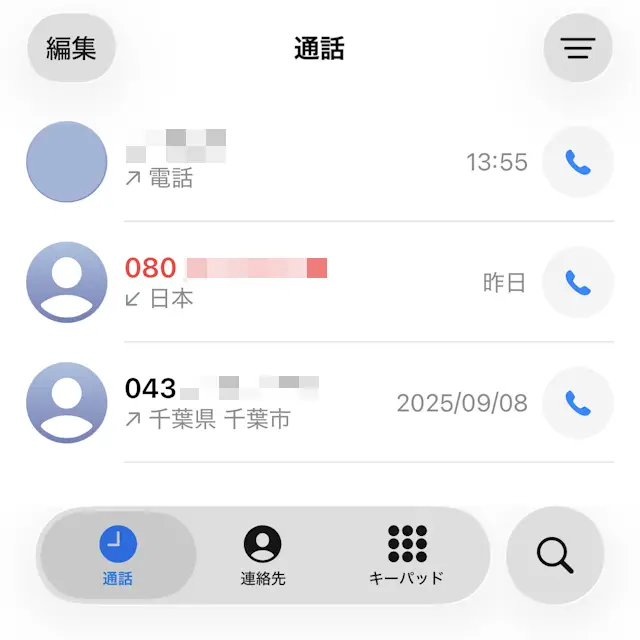Call the 080 missed call number
This screenshot has height=640, width=640.
click(x=578, y=283)
